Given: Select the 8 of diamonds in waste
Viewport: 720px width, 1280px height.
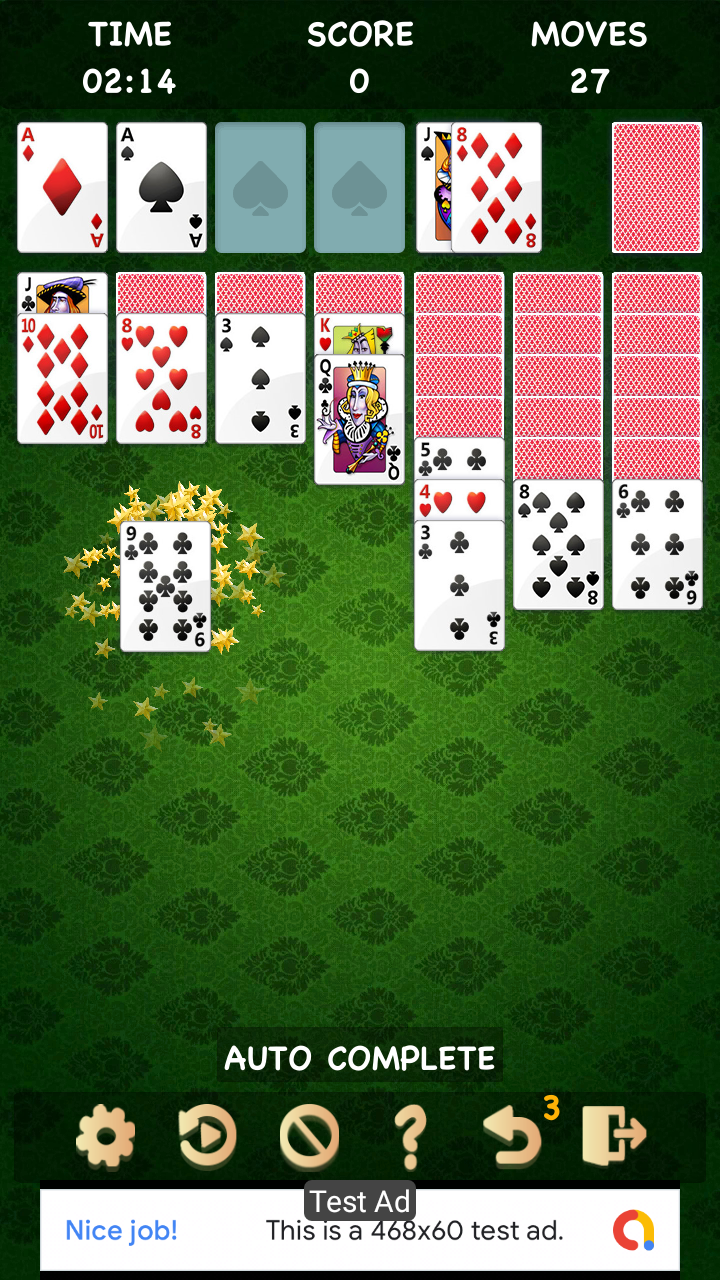Looking at the screenshot, I should (x=496, y=187).
